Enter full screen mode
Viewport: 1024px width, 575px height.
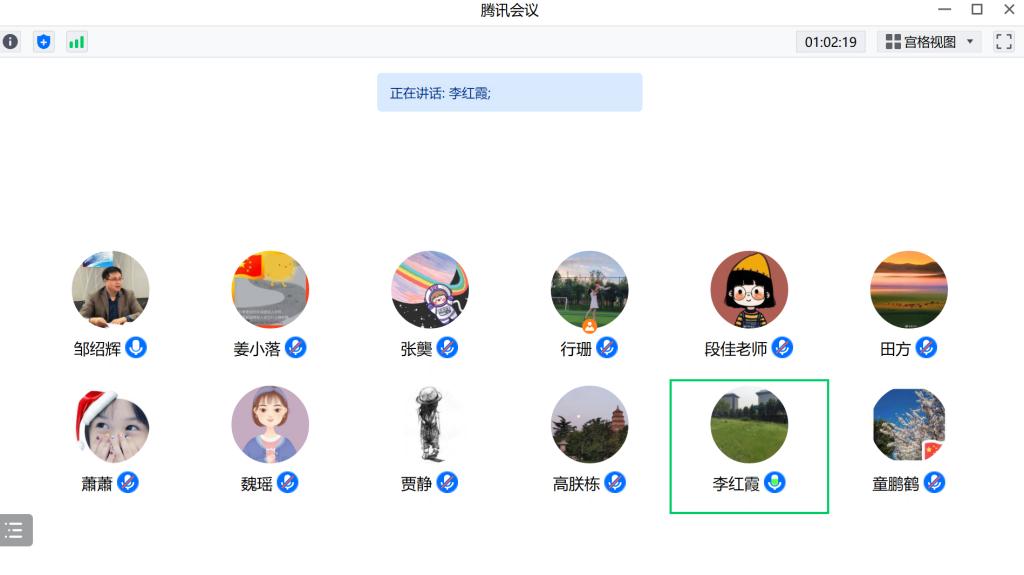(1004, 42)
